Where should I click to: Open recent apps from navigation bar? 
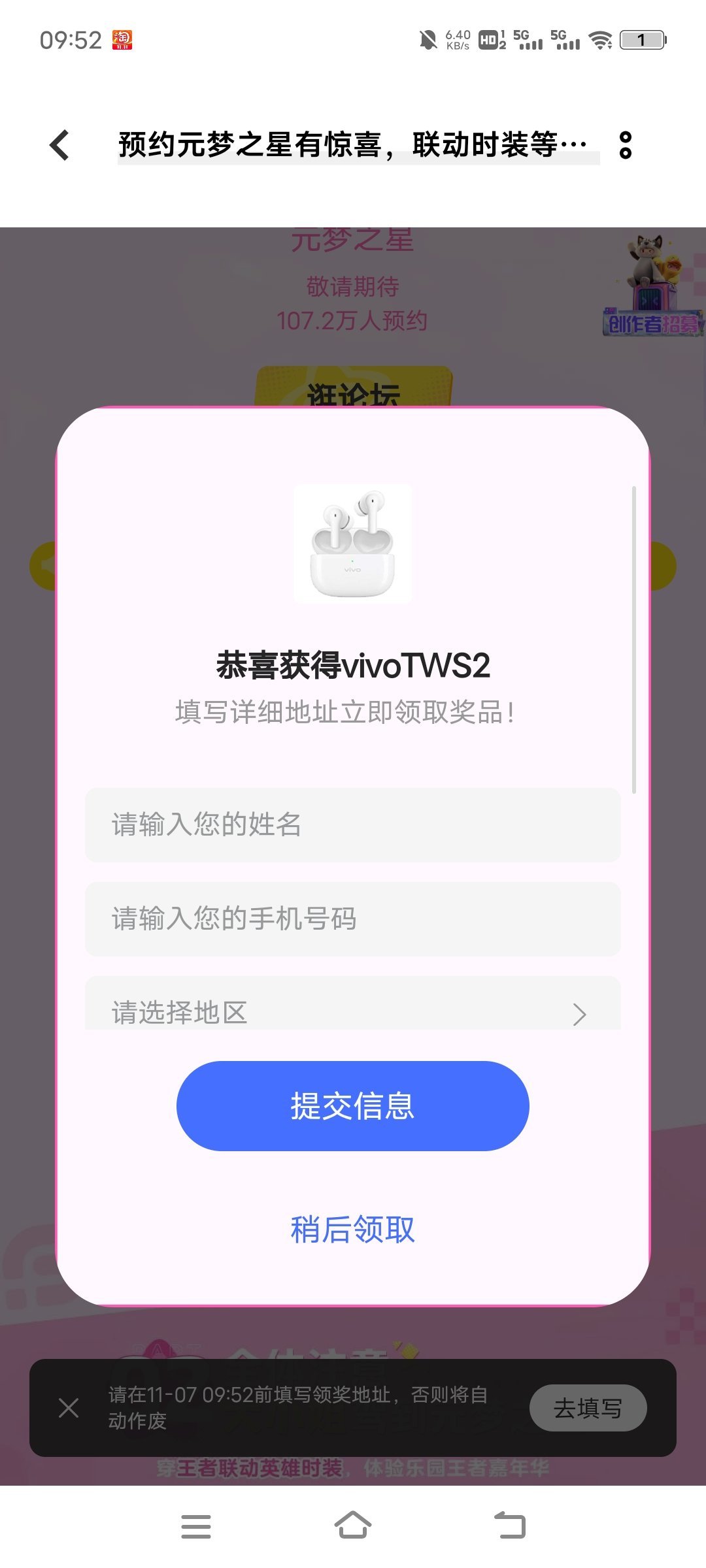pyautogui.click(x=196, y=1526)
